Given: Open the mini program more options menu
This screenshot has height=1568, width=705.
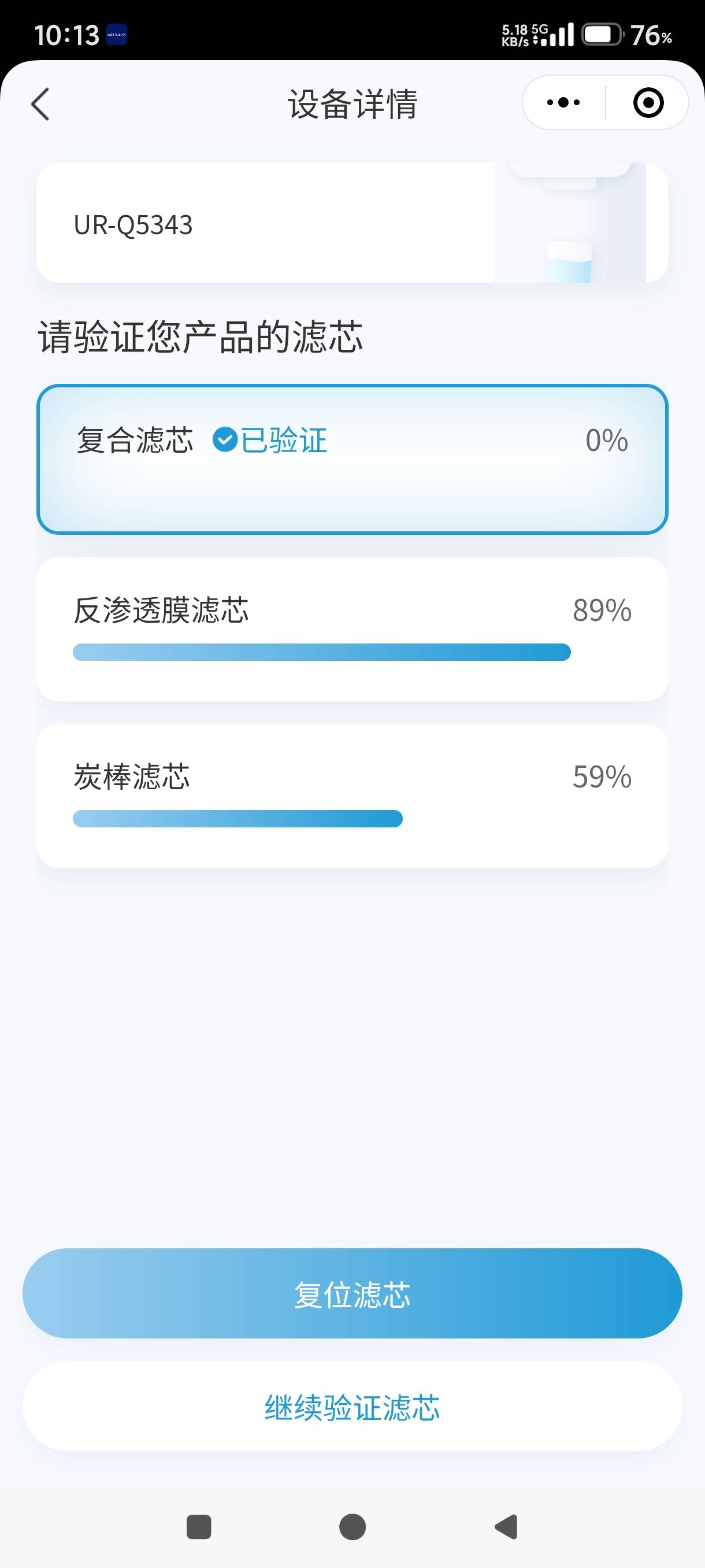Looking at the screenshot, I should (x=563, y=102).
